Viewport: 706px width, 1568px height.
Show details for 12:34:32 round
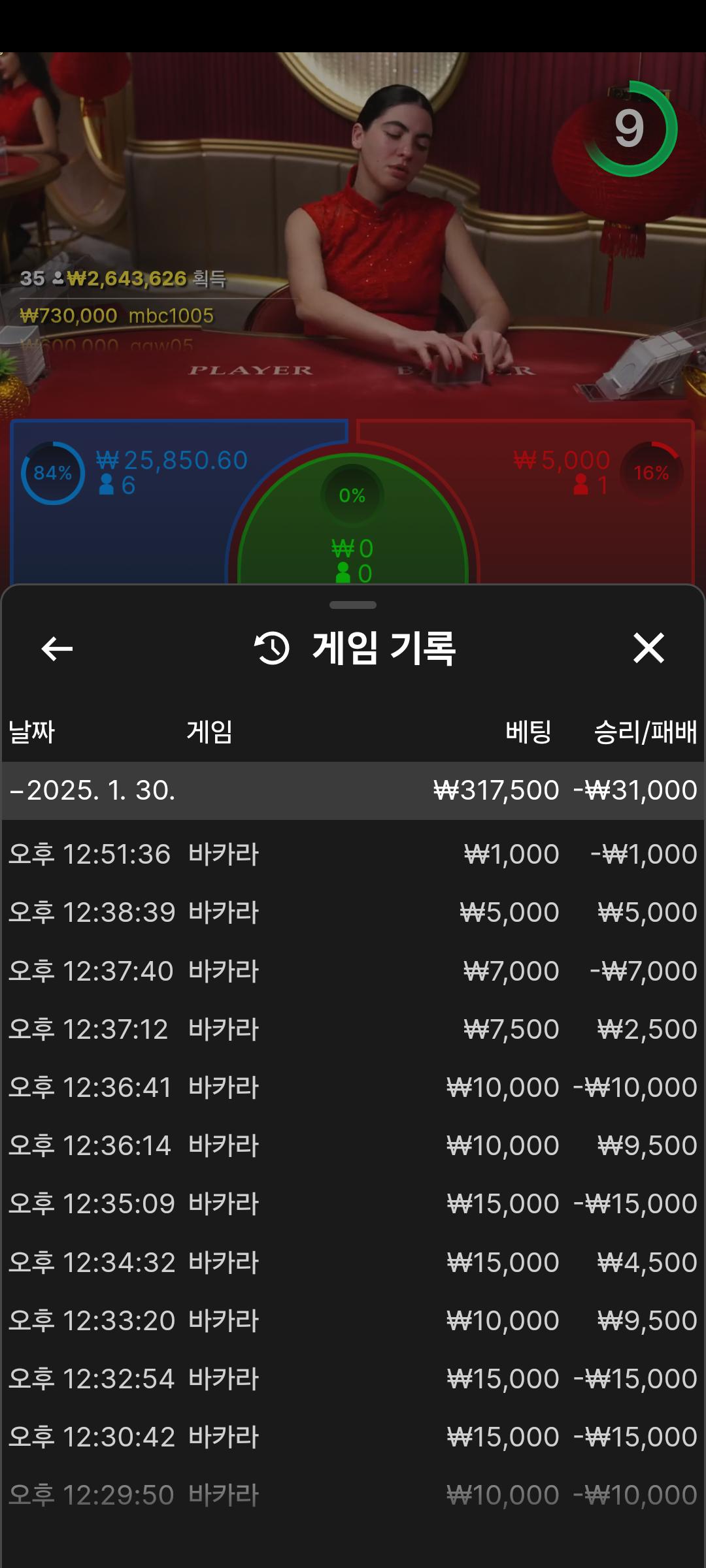click(353, 1262)
